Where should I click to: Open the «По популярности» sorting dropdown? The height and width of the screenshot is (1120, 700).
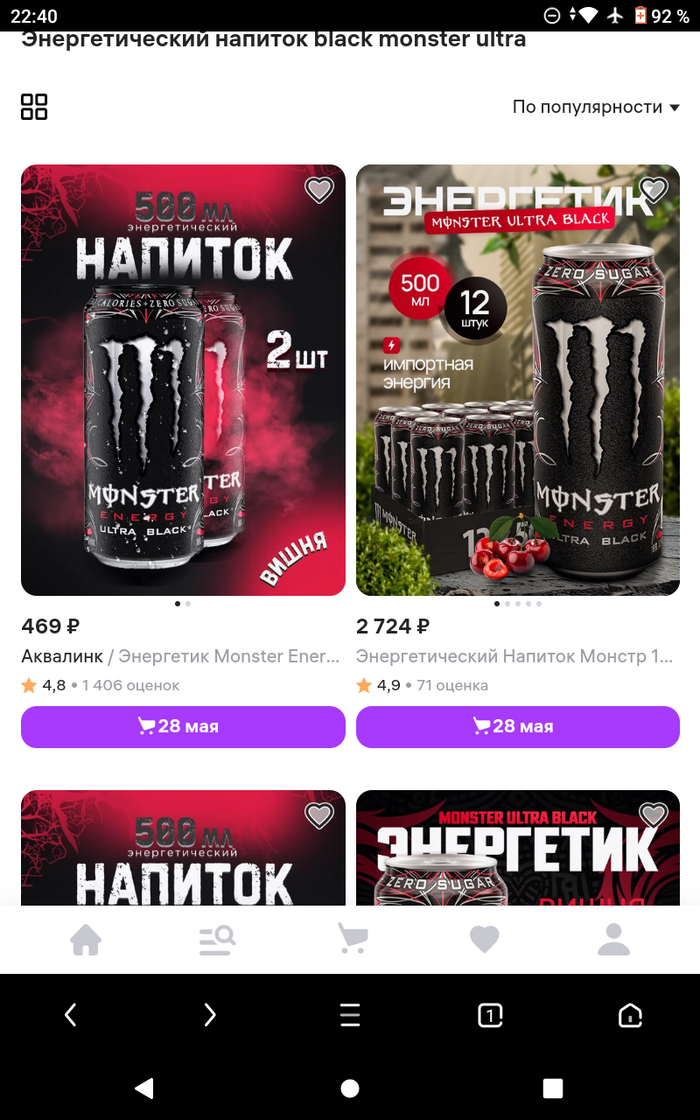[595, 107]
